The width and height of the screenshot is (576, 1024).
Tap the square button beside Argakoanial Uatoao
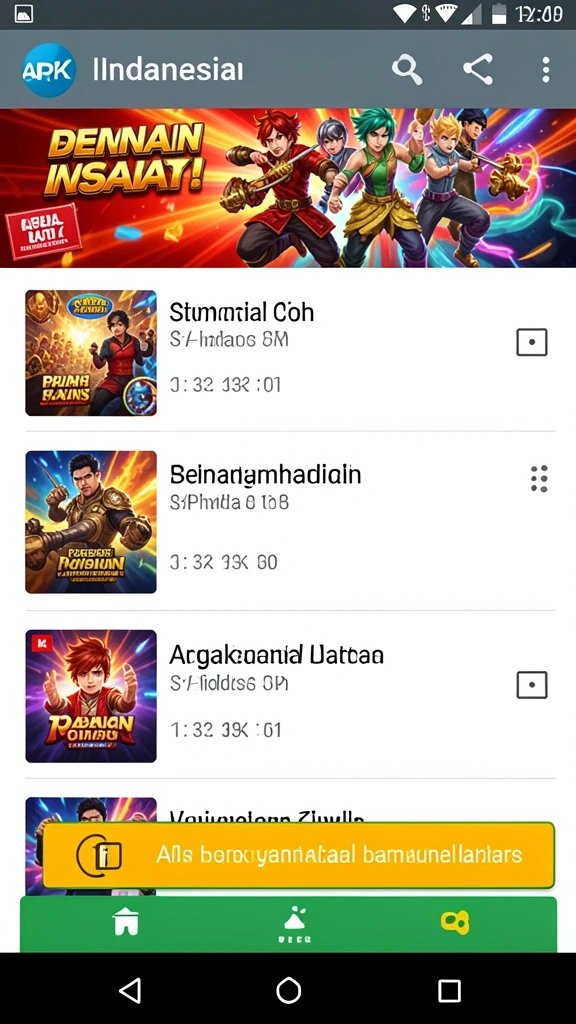tap(532, 685)
